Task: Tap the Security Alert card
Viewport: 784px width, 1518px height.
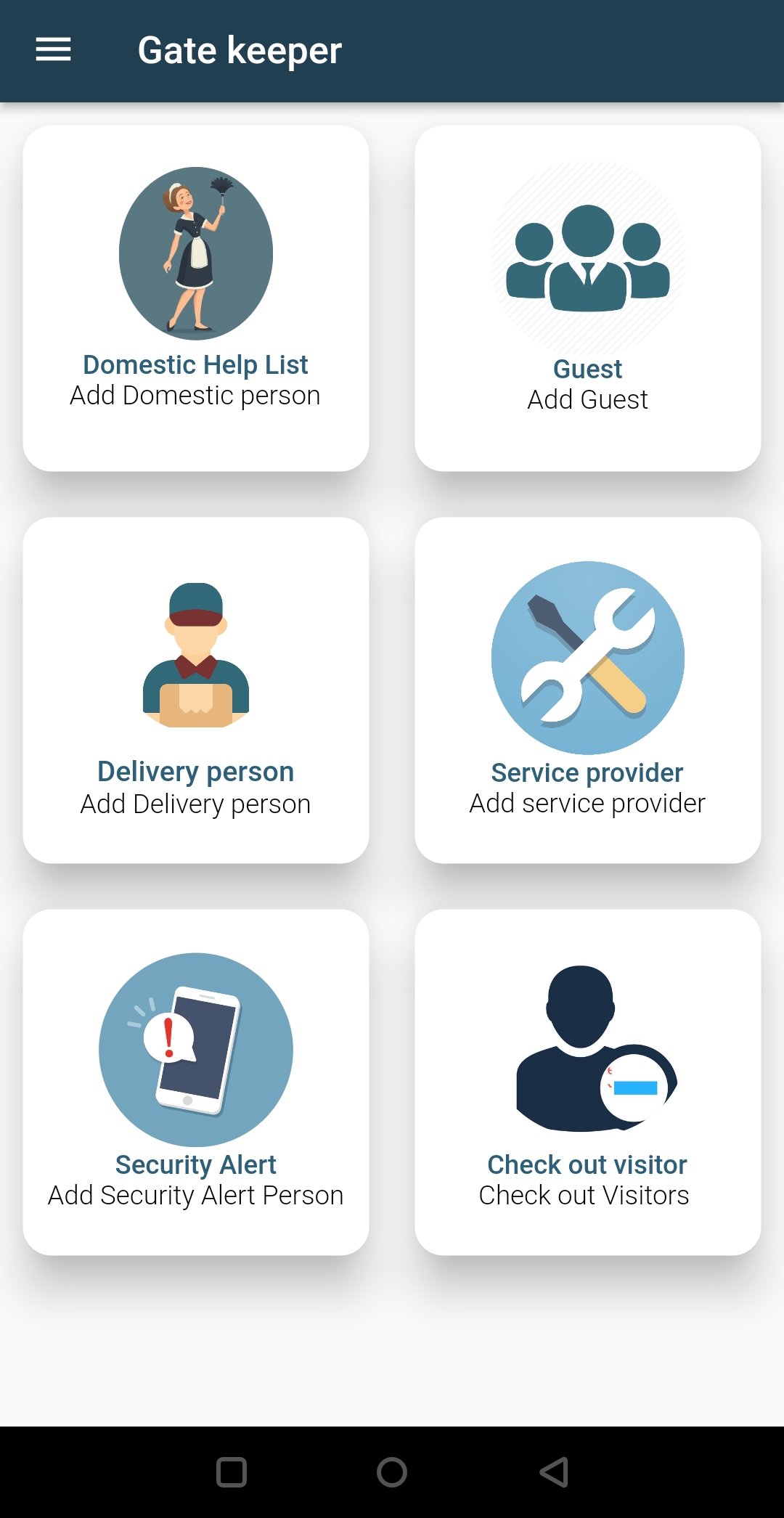Action: tap(196, 1082)
